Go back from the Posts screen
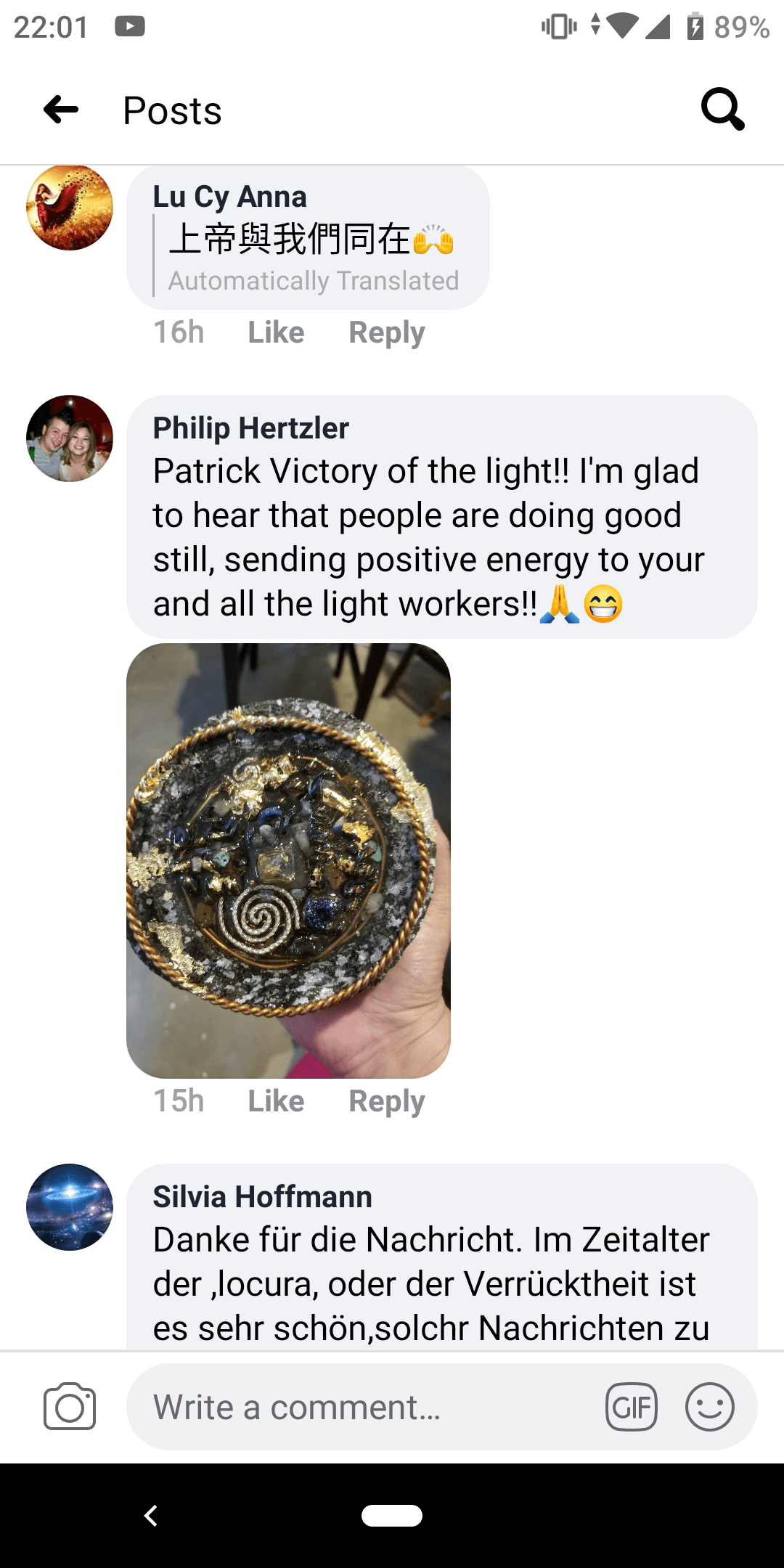 [61, 110]
